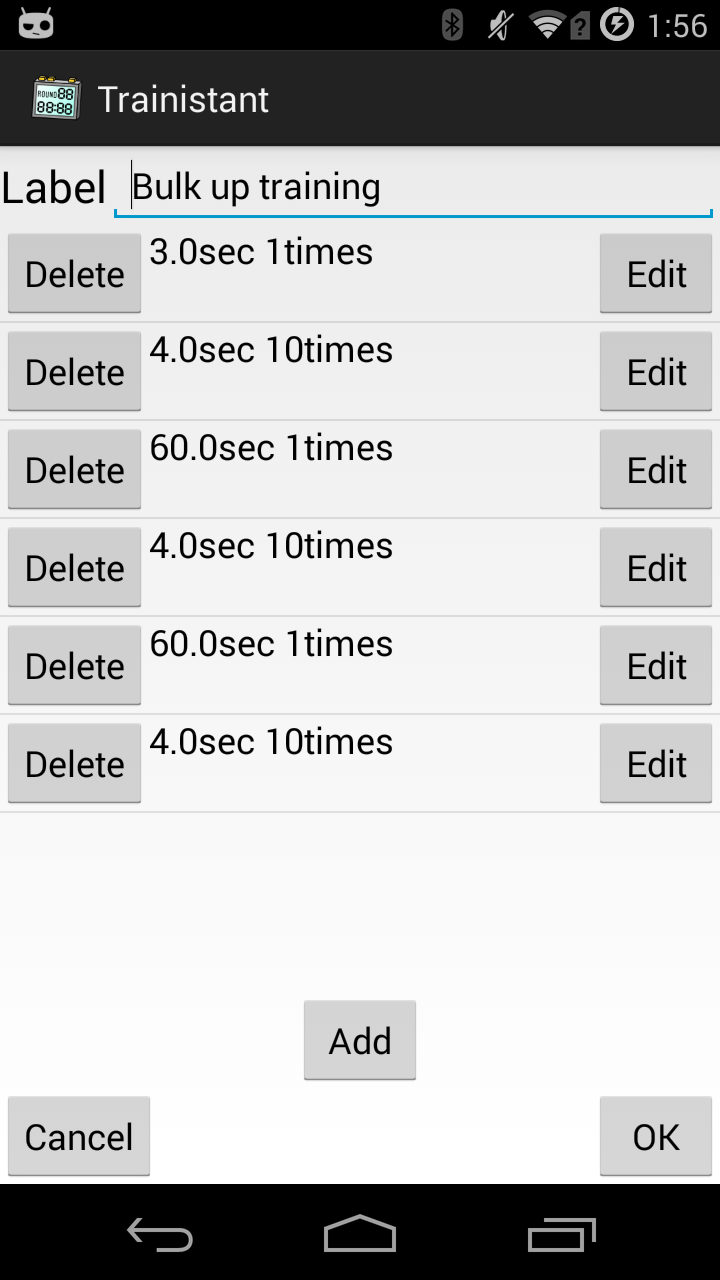Image resolution: width=720 pixels, height=1280 pixels.
Task: Add a new training step
Action: point(360,1041)
